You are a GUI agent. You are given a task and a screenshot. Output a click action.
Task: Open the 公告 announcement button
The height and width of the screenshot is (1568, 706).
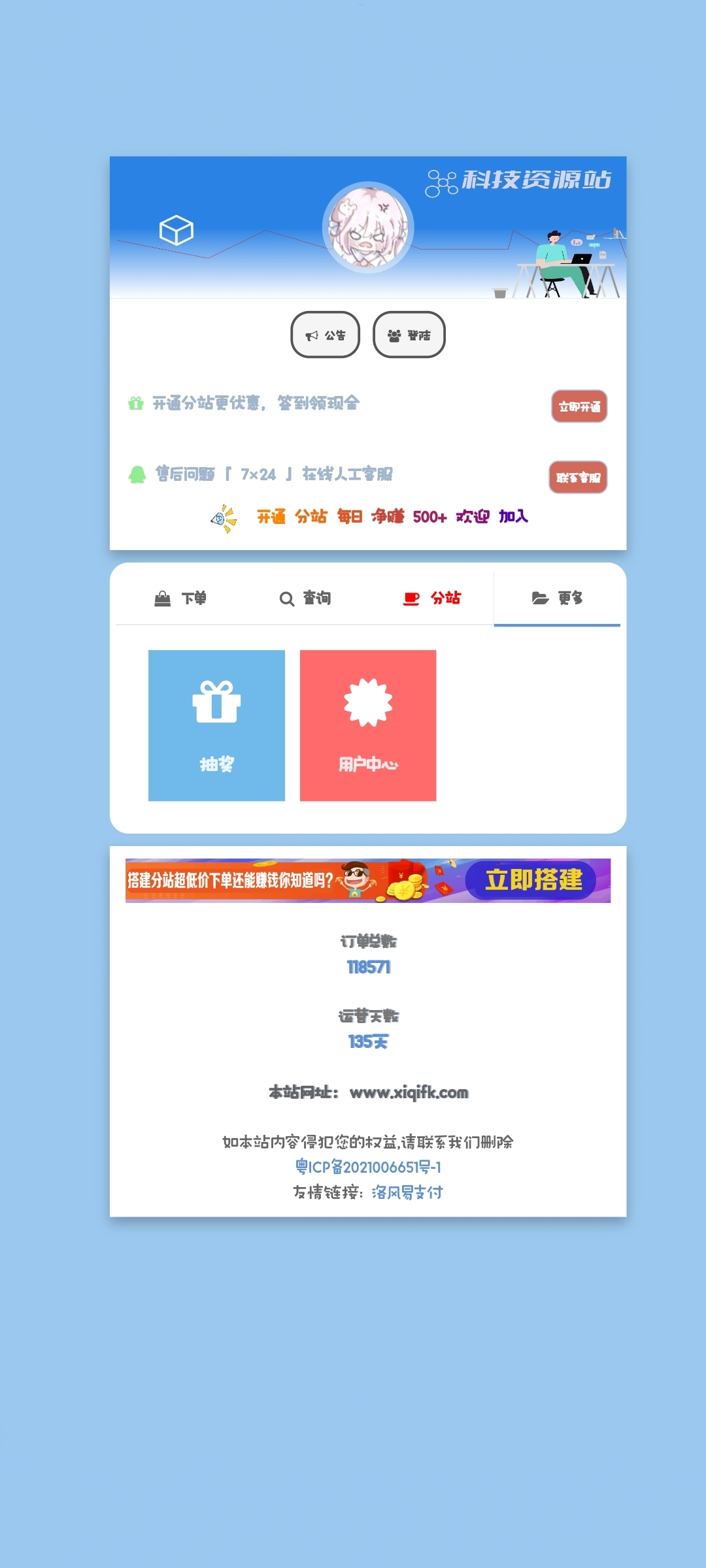(325, 335)
